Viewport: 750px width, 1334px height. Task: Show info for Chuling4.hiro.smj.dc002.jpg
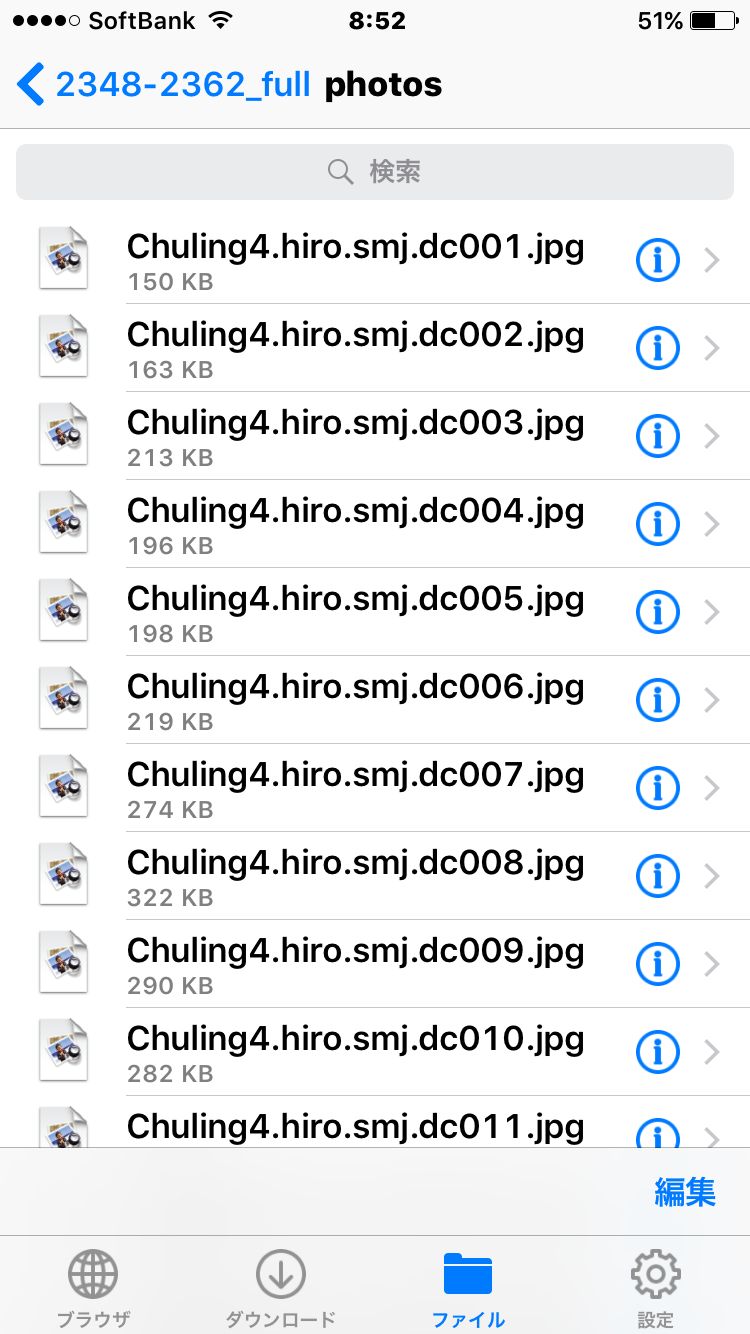[658, 348]
